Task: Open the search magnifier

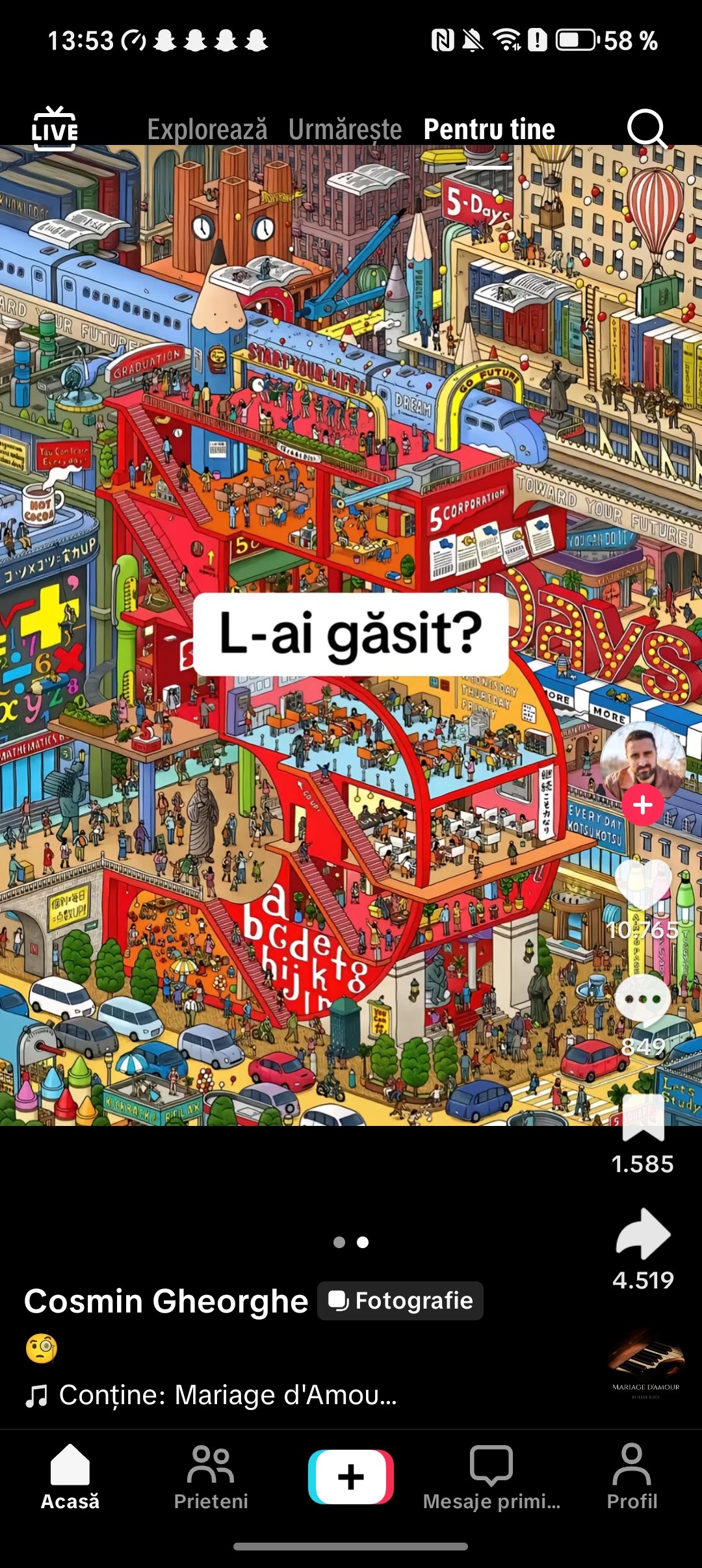Action: (x=645, y=128)
